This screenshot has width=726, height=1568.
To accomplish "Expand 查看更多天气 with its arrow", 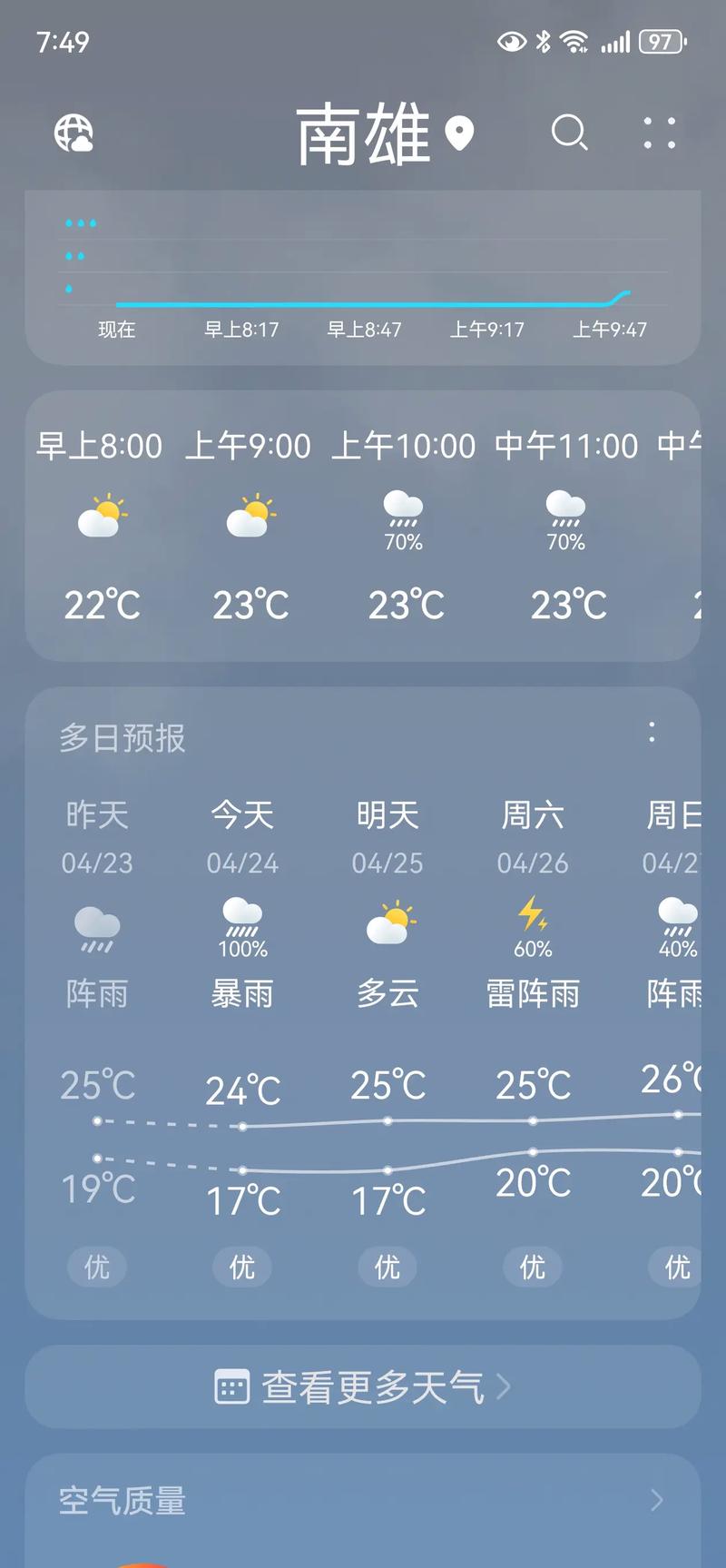I will [505, 1386].
